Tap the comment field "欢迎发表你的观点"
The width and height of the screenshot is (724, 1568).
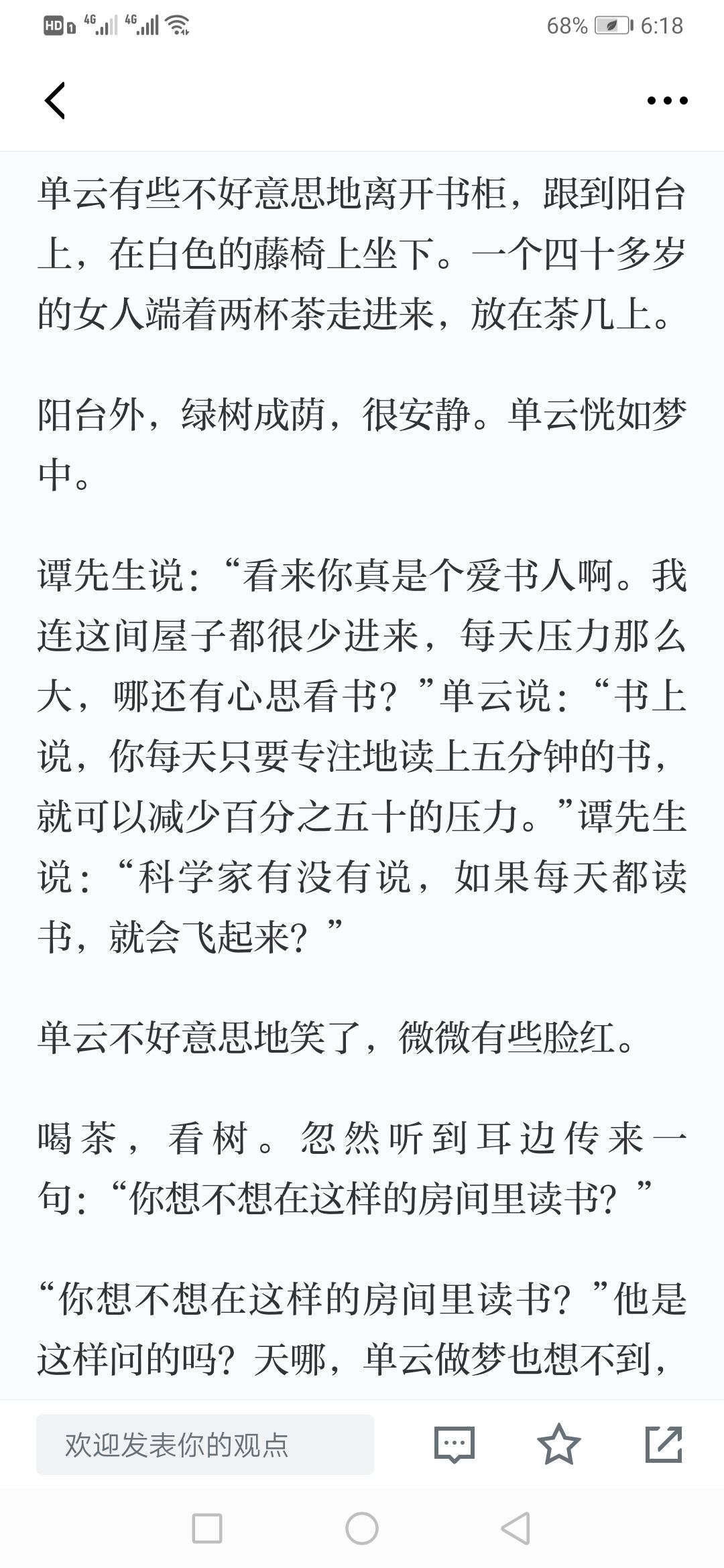tap(204, 1445)
